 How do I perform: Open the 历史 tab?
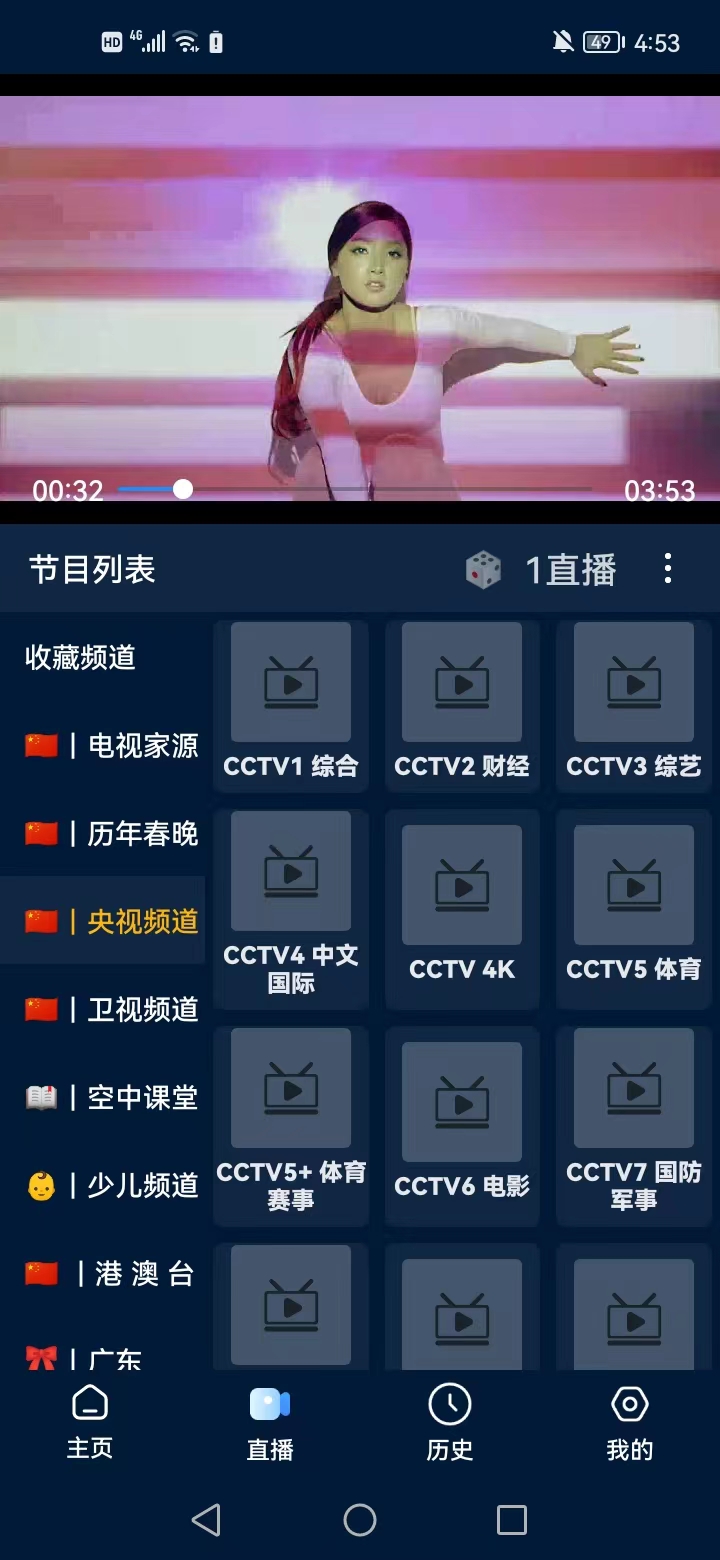pos(450,1421)
